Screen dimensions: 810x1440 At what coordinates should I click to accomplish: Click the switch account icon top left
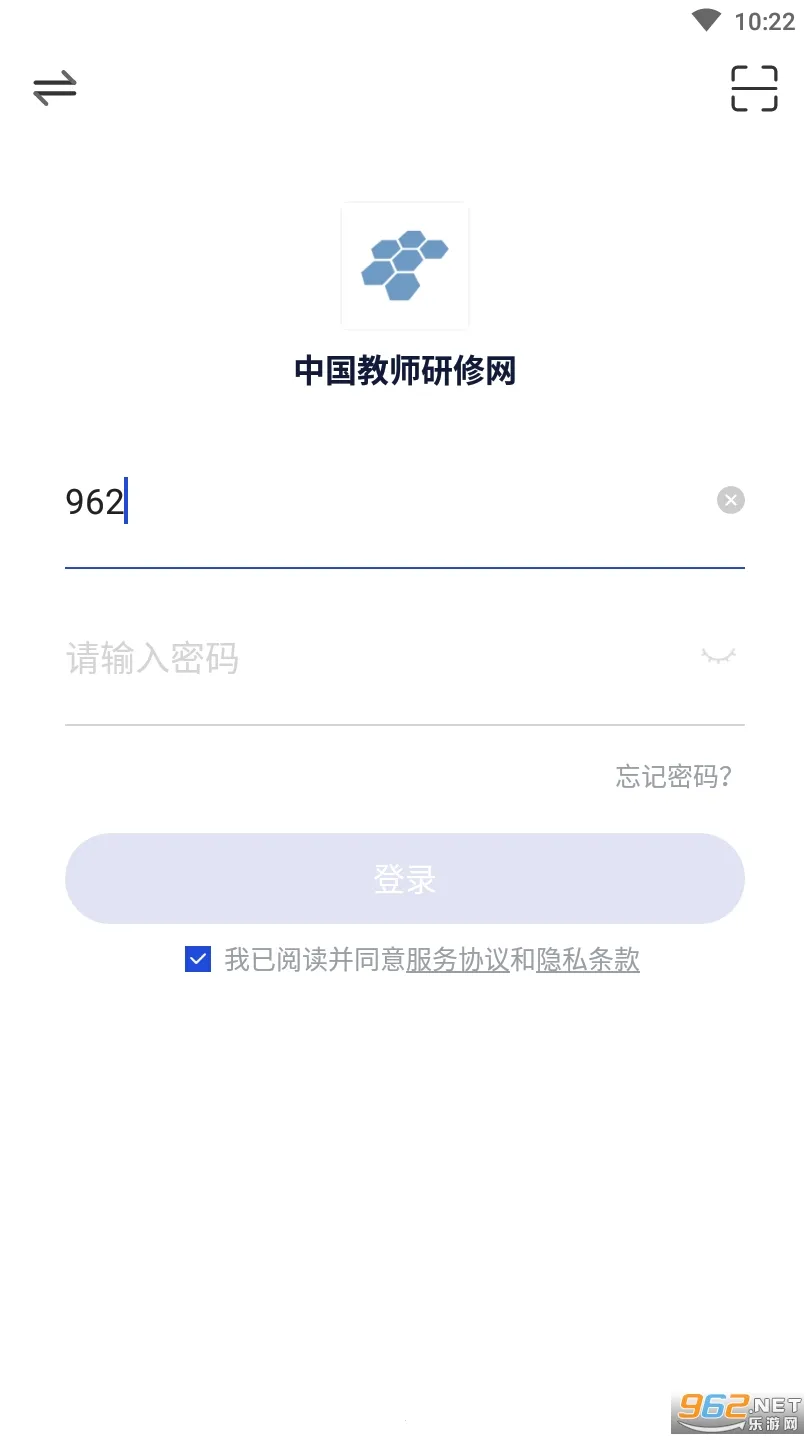(55, 88)
